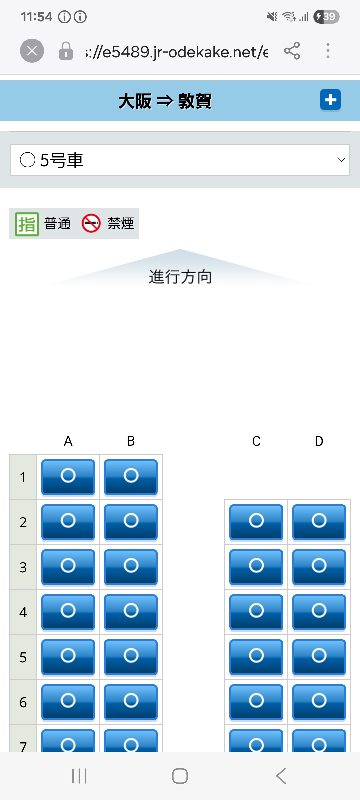Select seat 1B

131,477
